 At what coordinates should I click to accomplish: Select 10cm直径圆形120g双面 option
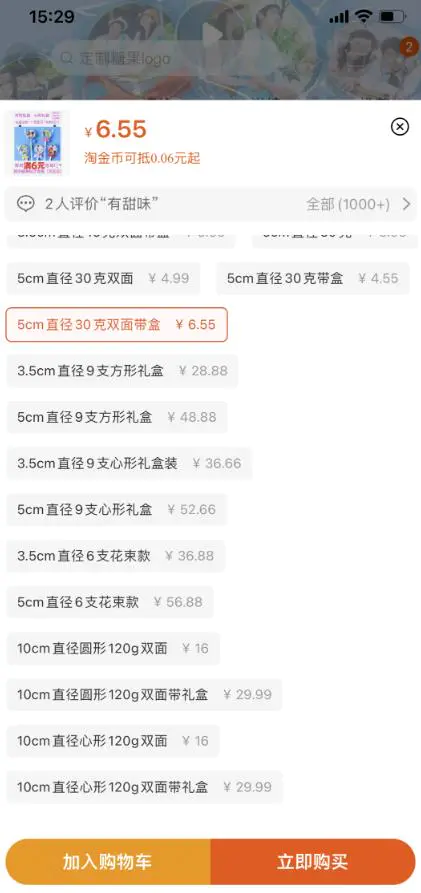pyautogui.click(x=113, y=649)
